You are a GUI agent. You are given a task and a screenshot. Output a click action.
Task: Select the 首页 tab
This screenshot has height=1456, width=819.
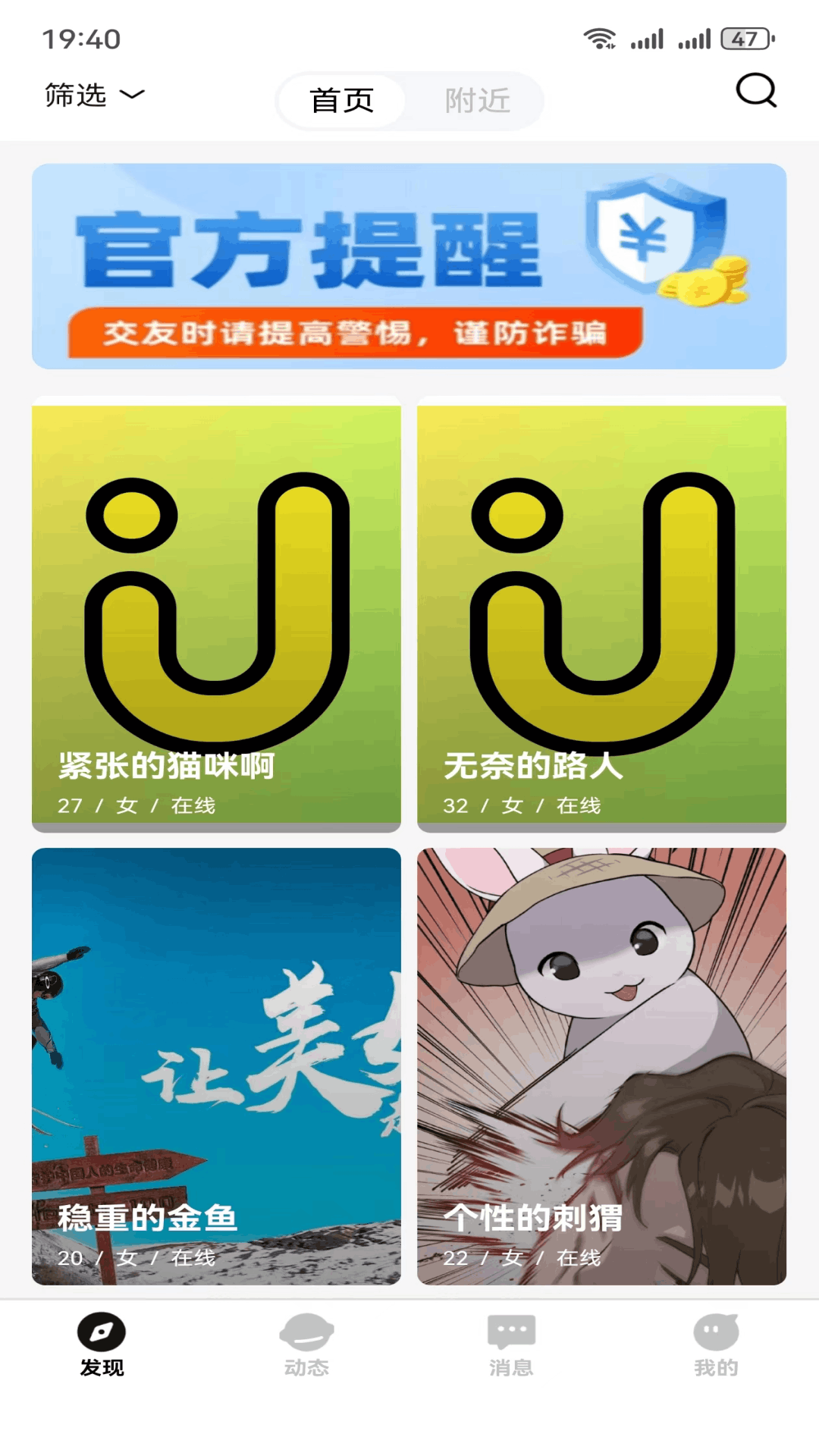(340, 100)
